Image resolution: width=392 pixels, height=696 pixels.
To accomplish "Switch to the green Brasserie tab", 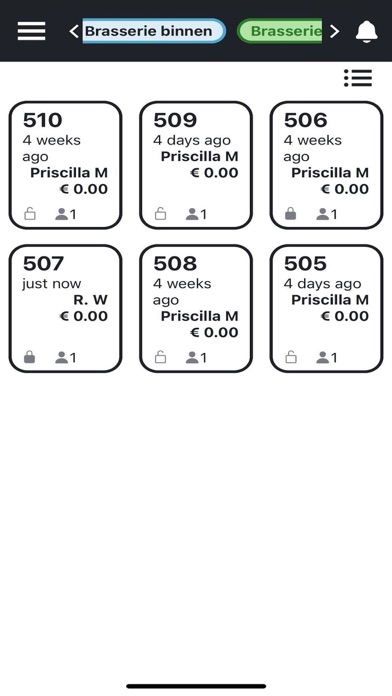I will pos(280,31).
